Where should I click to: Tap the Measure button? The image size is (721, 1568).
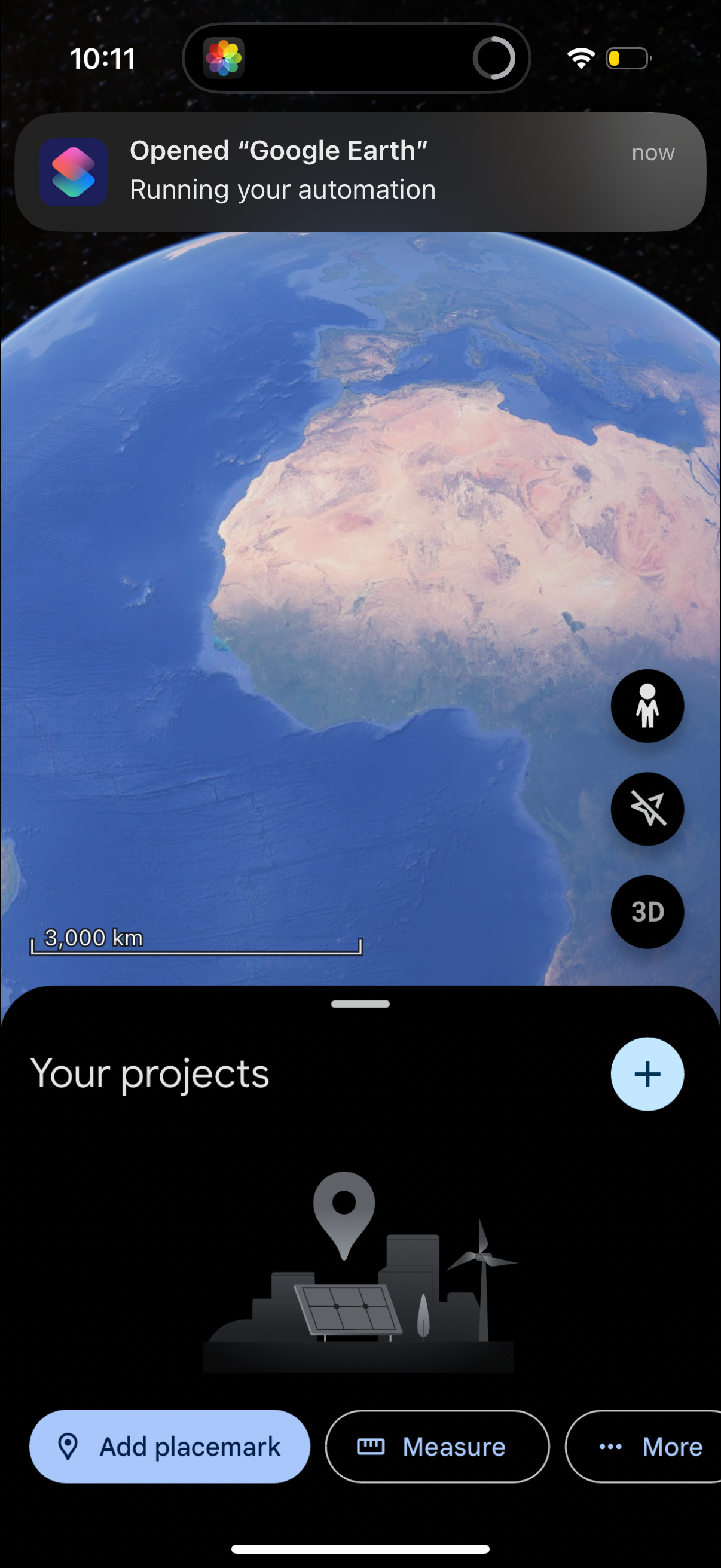point(438,1447)
